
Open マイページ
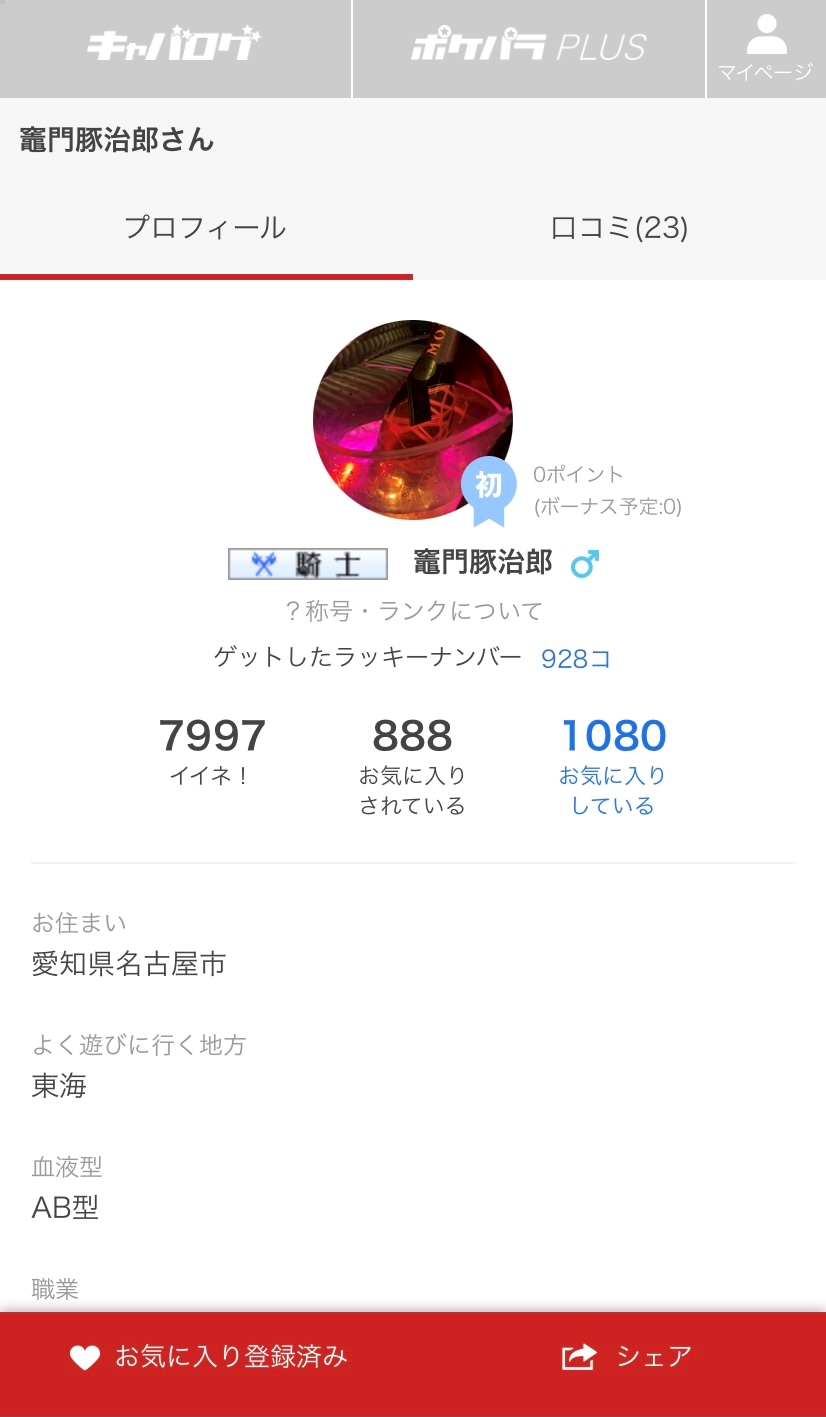(x=766, y=49)
